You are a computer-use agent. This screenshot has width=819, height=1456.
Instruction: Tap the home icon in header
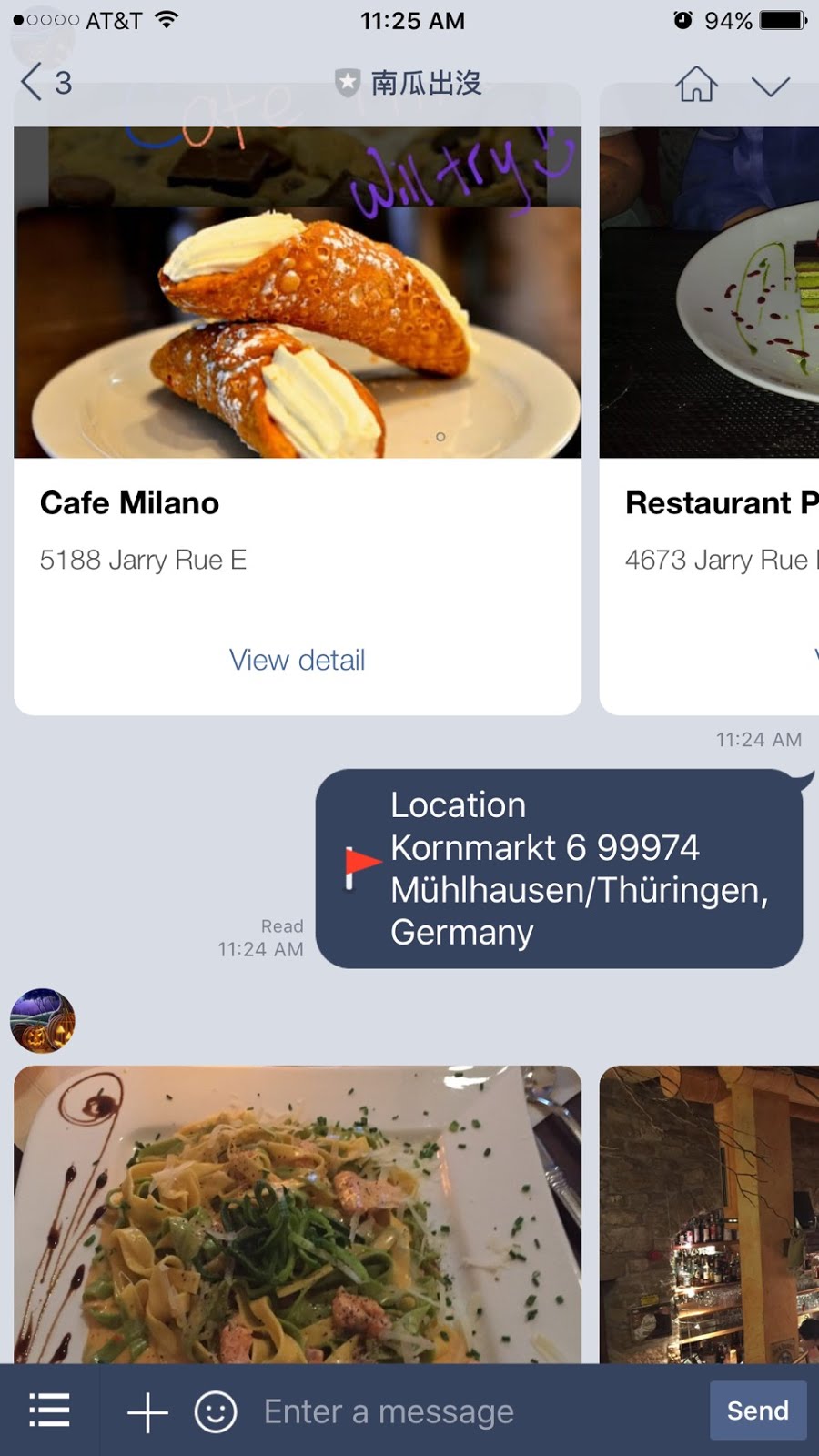coord(696,84)
